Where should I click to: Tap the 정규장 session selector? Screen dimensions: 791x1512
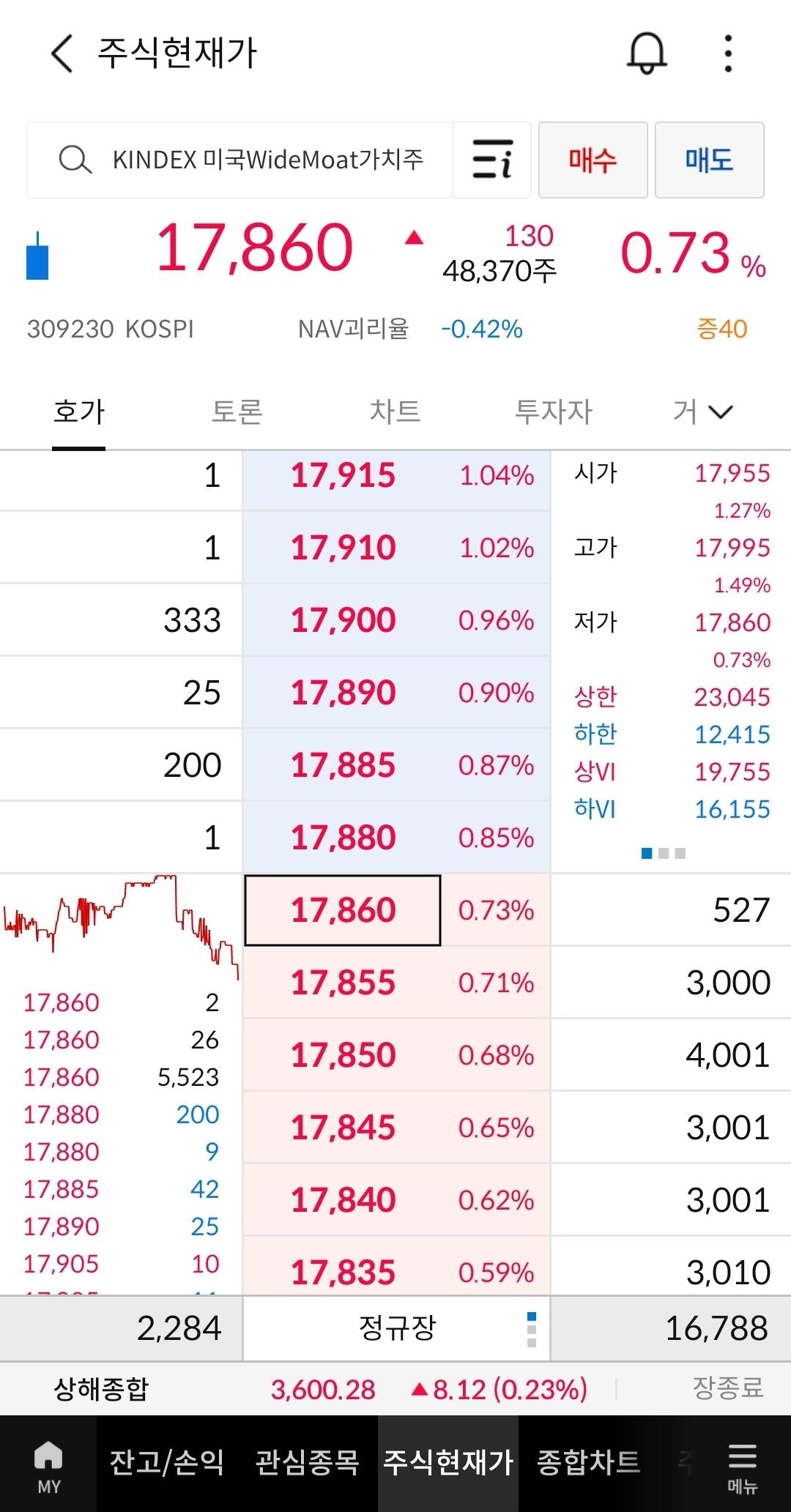(396, 1328)
